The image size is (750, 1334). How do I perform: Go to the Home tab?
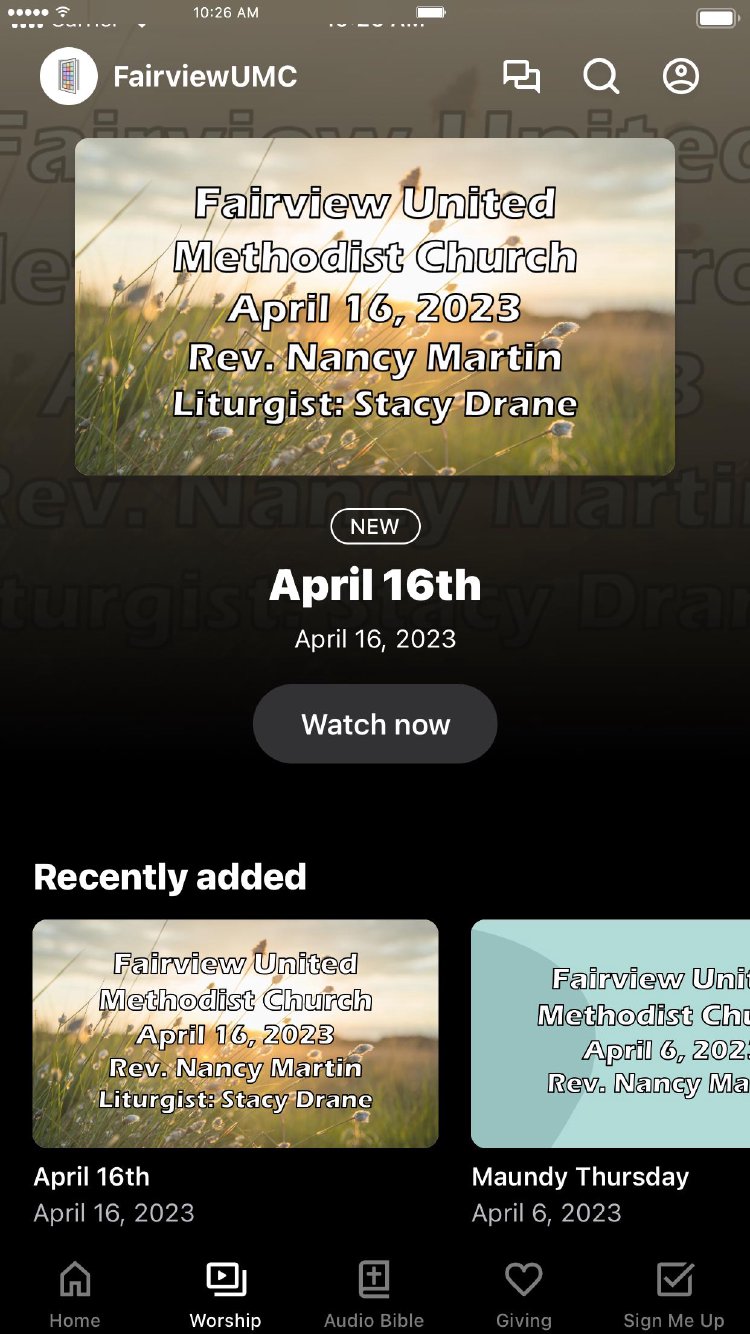[x=75, y=1294]
